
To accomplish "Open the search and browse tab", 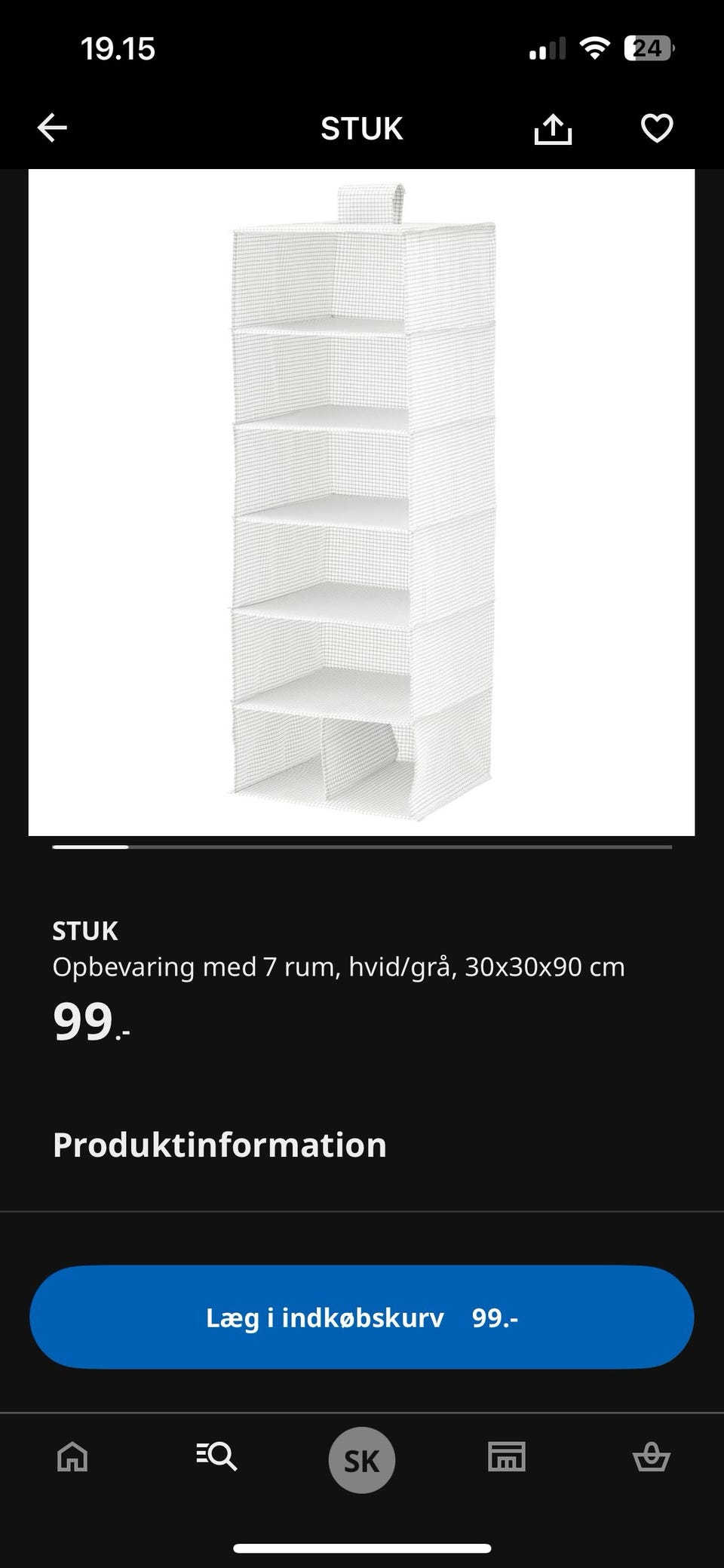I will [x=217, y=1456].
